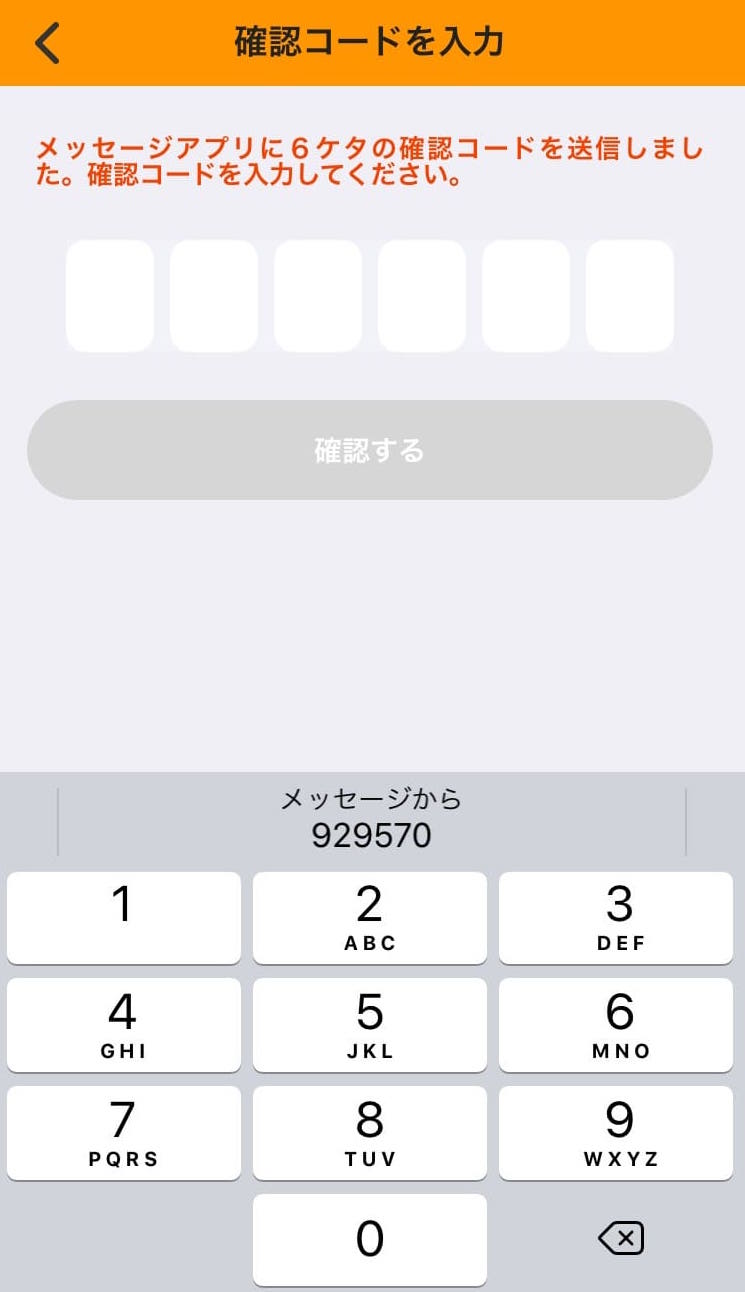This screenshot has width=745, height=1292.
Task: Enter digit 5 on the keypad
Action: 370,1025
